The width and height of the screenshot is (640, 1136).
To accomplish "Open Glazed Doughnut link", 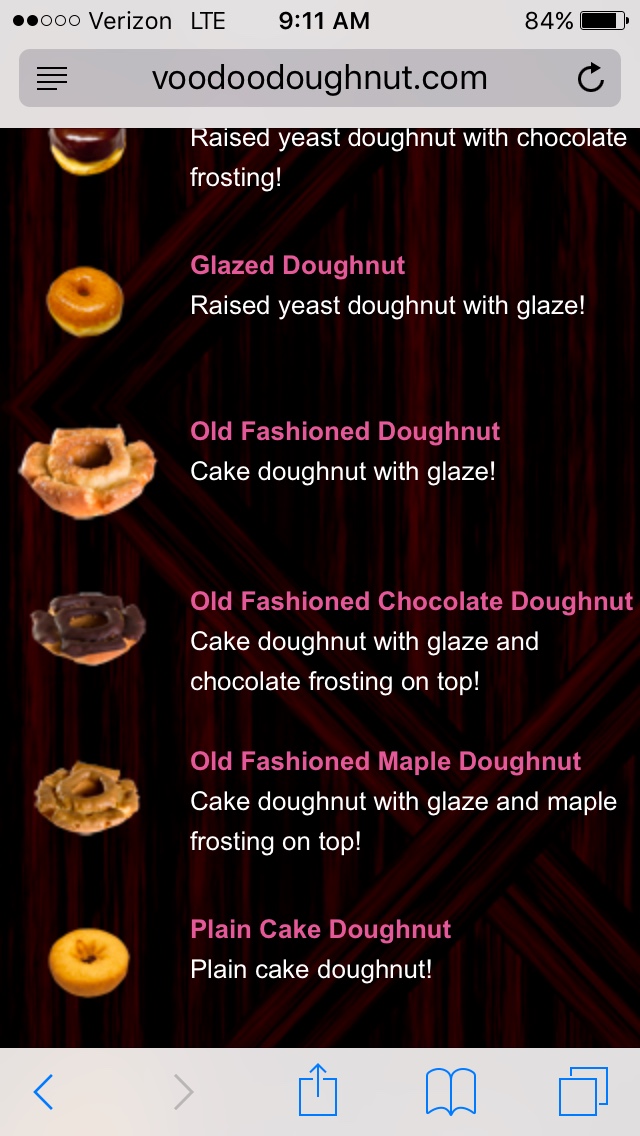I will click(298, 265).
